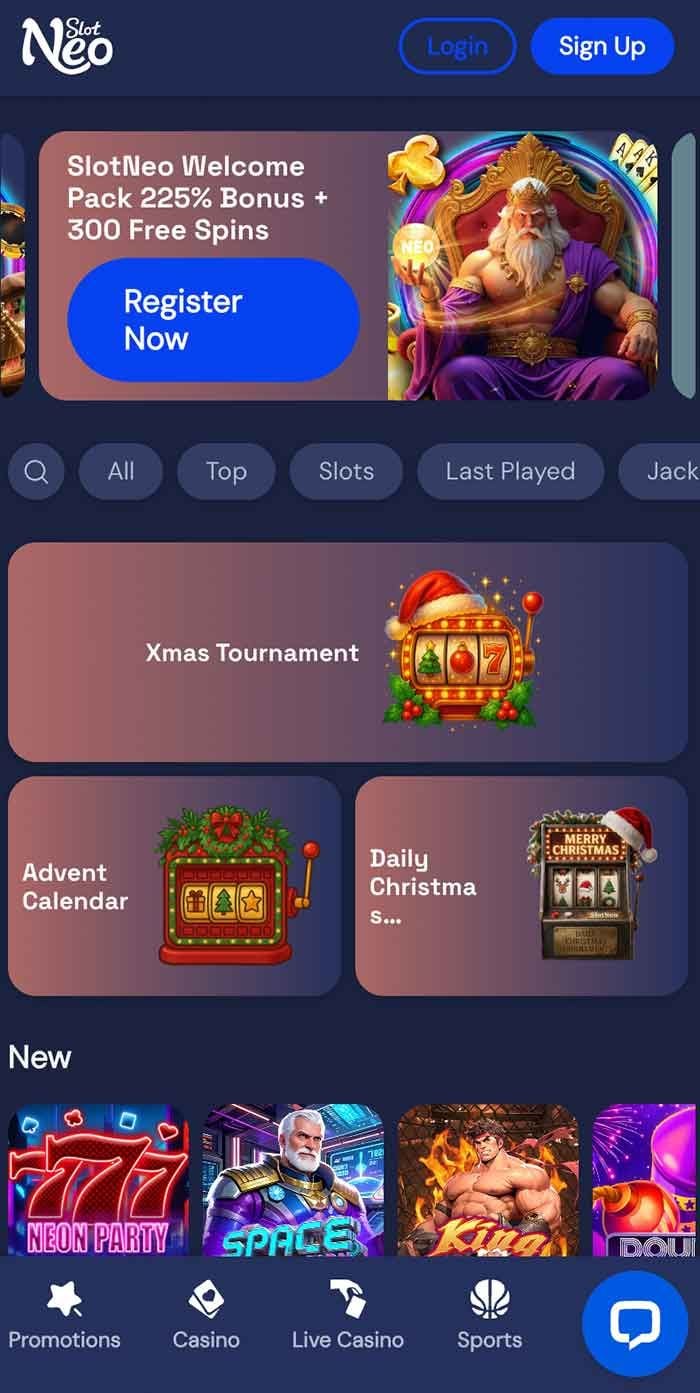Select the All games filter

(x=121, y=471)
